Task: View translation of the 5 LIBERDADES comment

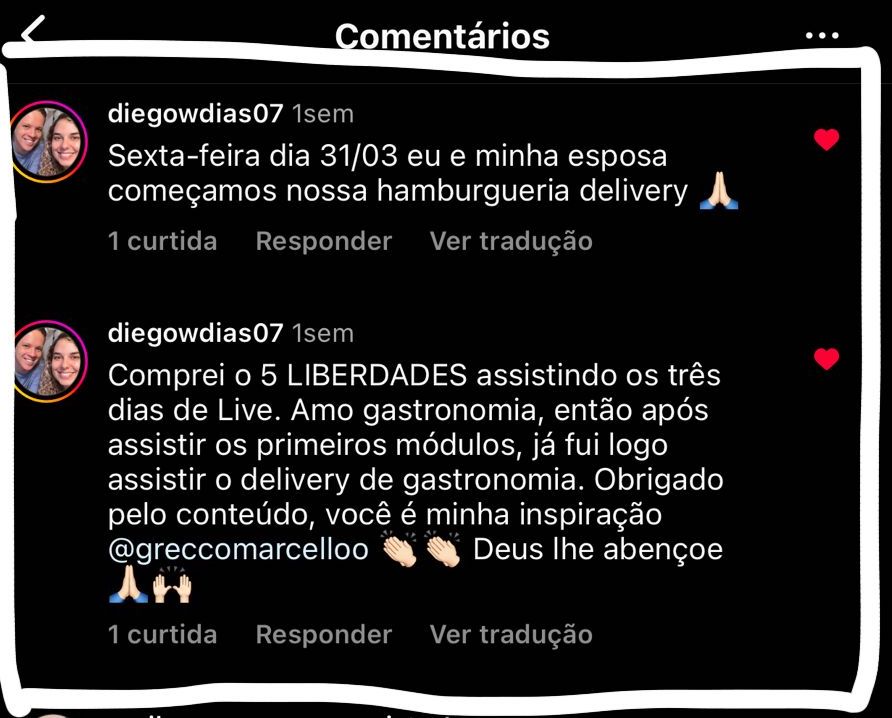Action: pos(510,634)
